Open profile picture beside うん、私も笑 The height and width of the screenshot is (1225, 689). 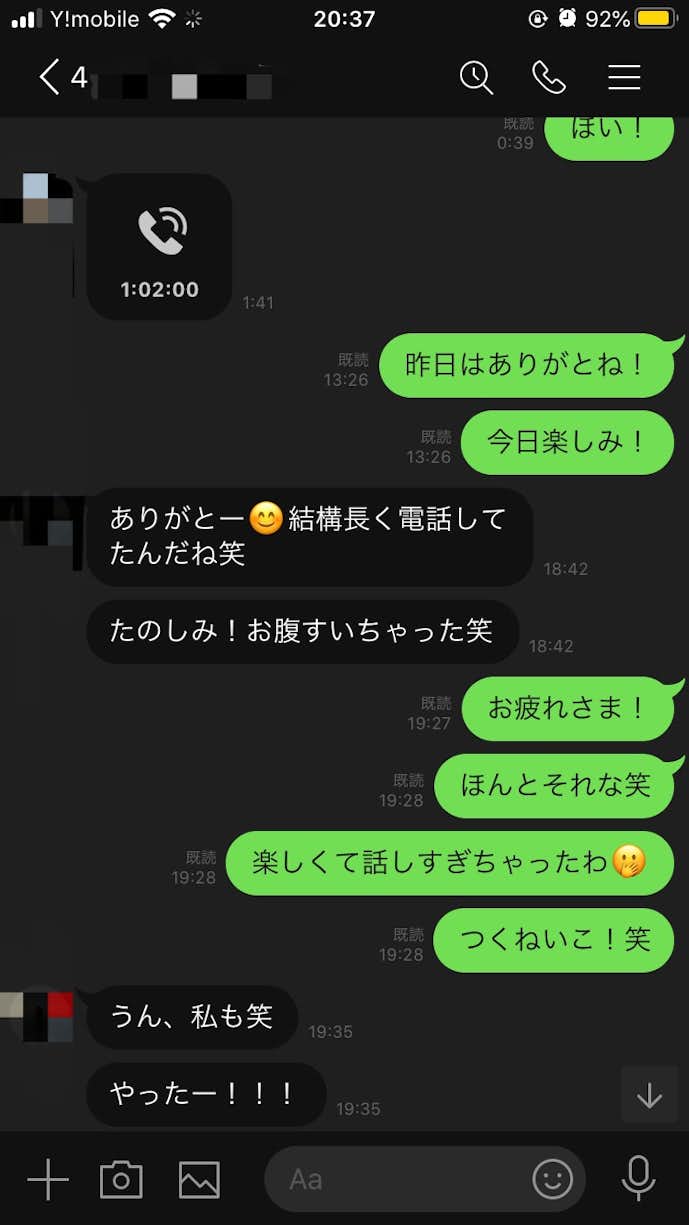(x=38, y=1015)
